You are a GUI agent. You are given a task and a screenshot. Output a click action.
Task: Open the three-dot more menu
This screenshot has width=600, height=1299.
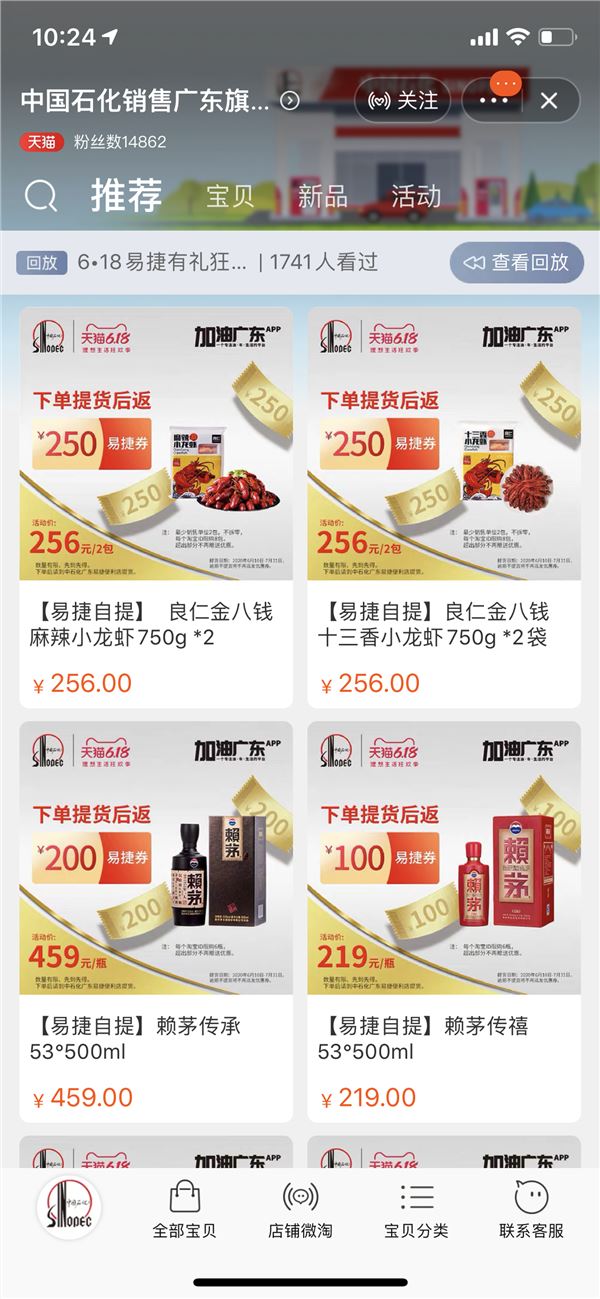[x=495, y=100]
